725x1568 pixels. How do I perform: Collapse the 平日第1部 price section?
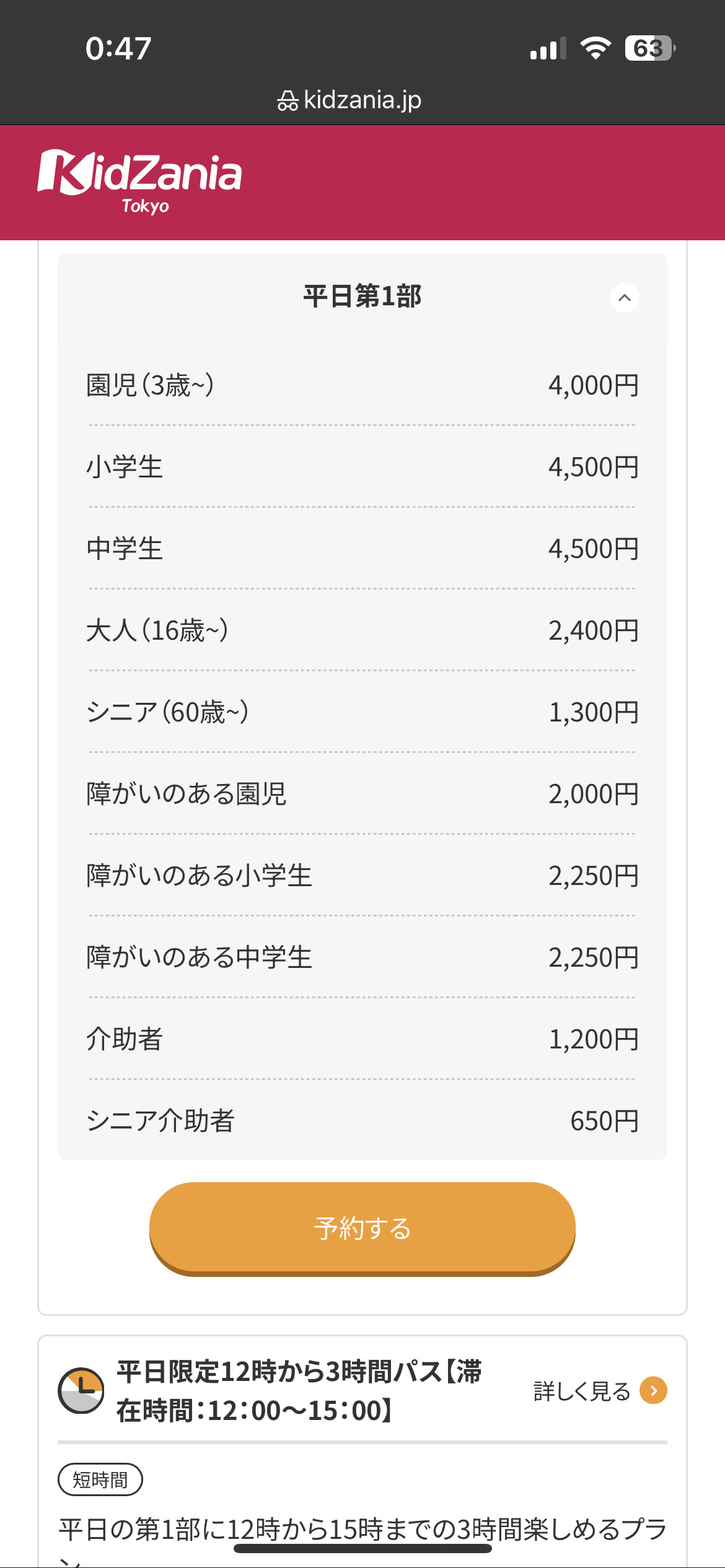624,298
